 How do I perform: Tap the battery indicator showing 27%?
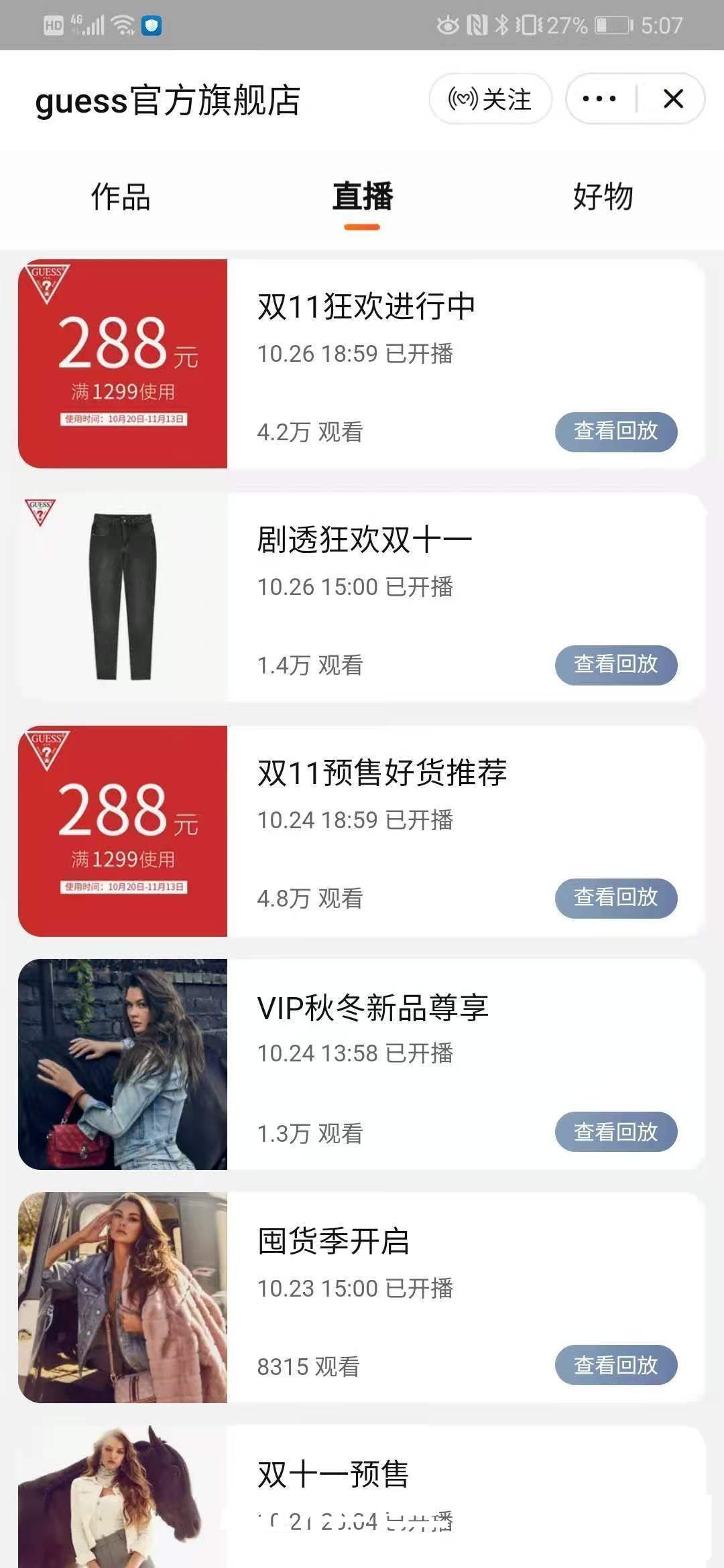click(607, 25)
